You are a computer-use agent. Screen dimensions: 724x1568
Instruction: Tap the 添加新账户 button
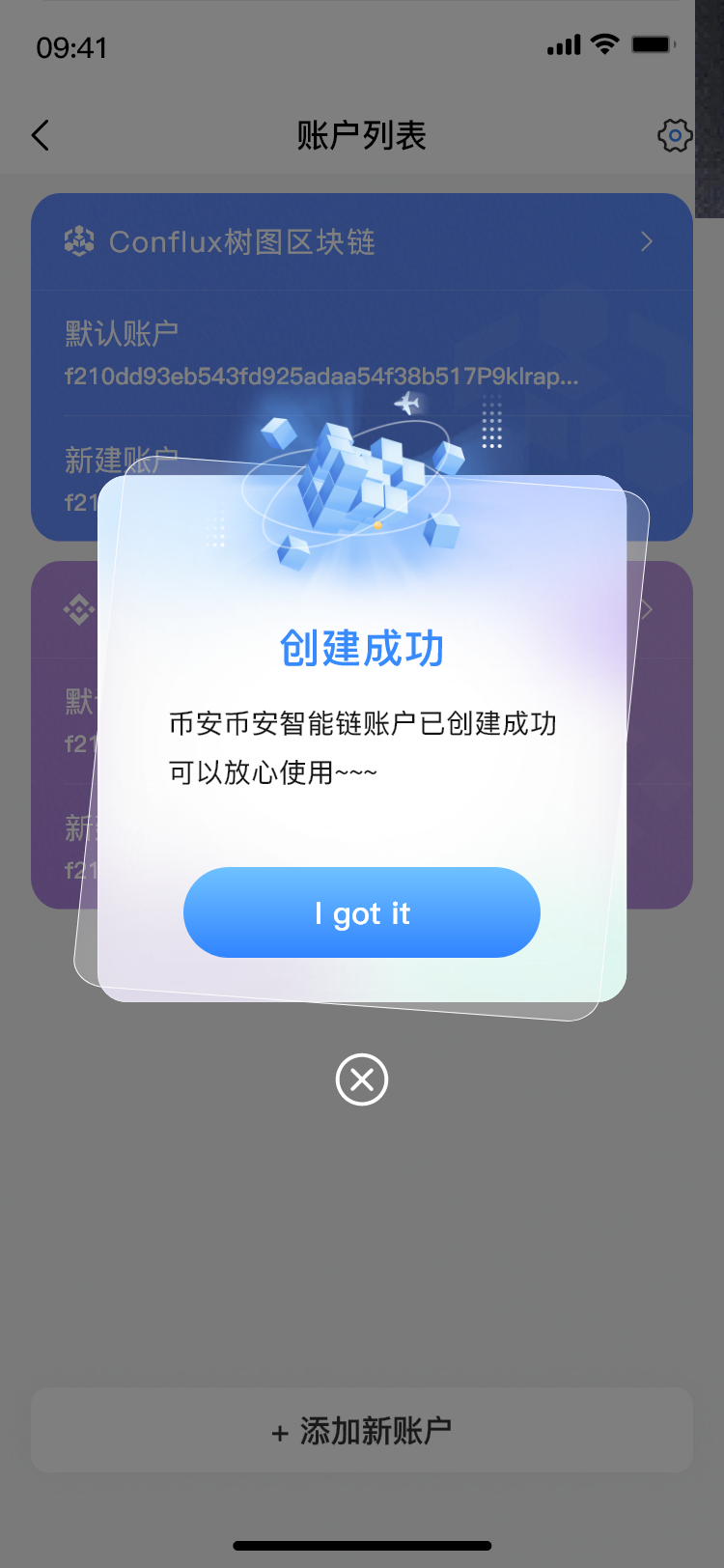[361, 1430]
